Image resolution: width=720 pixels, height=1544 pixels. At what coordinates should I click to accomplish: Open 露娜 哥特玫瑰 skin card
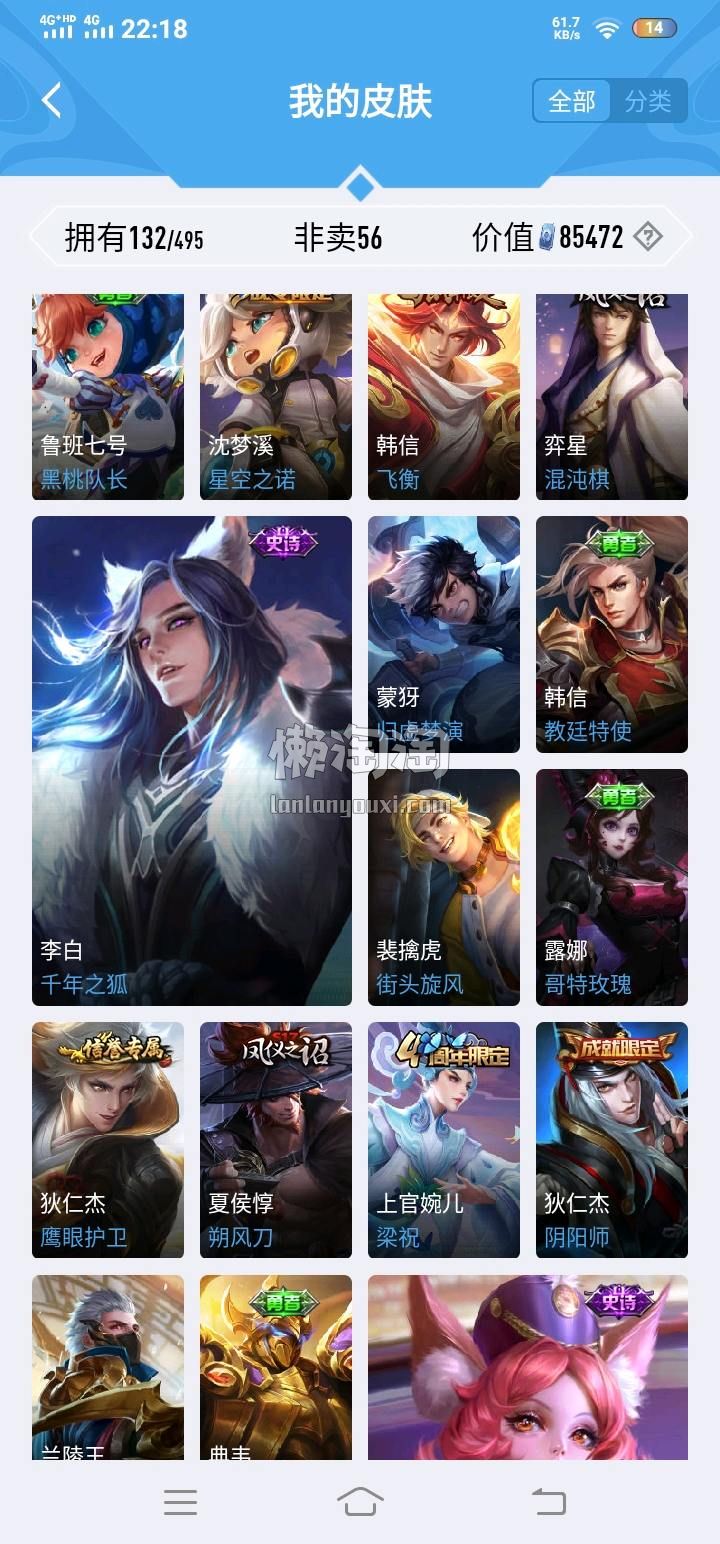612,887
